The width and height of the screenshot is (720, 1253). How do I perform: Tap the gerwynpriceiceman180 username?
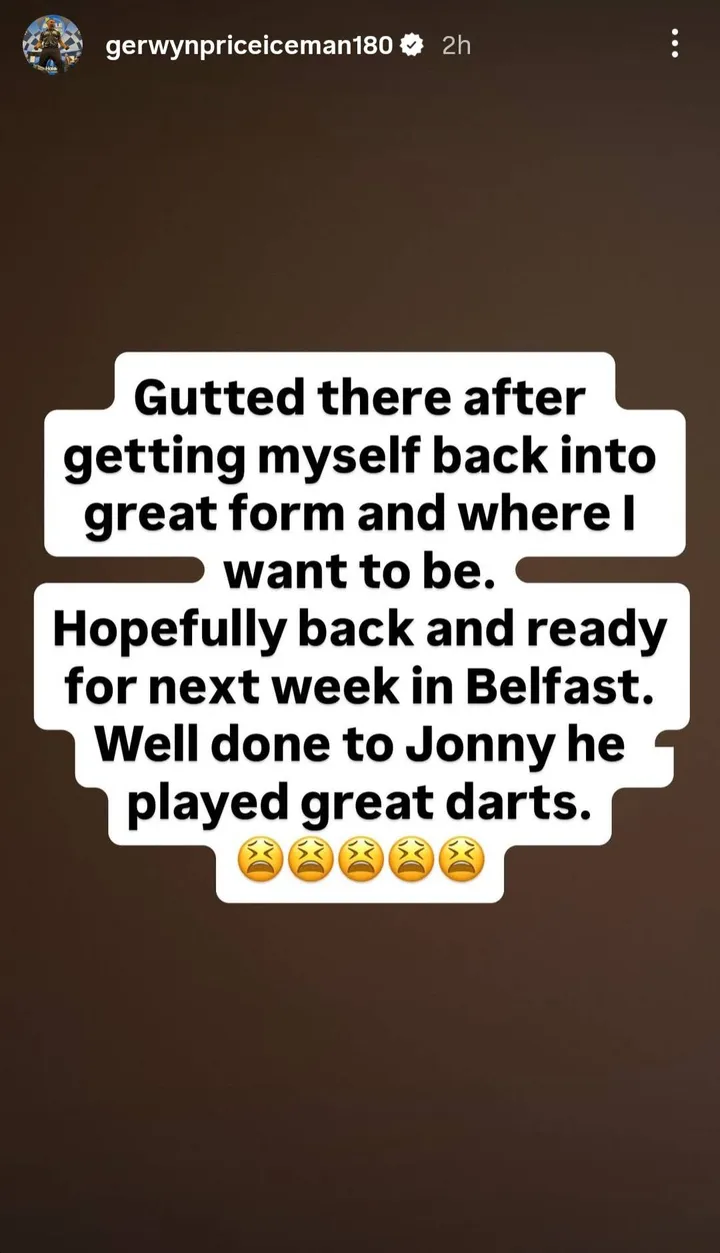248,45
